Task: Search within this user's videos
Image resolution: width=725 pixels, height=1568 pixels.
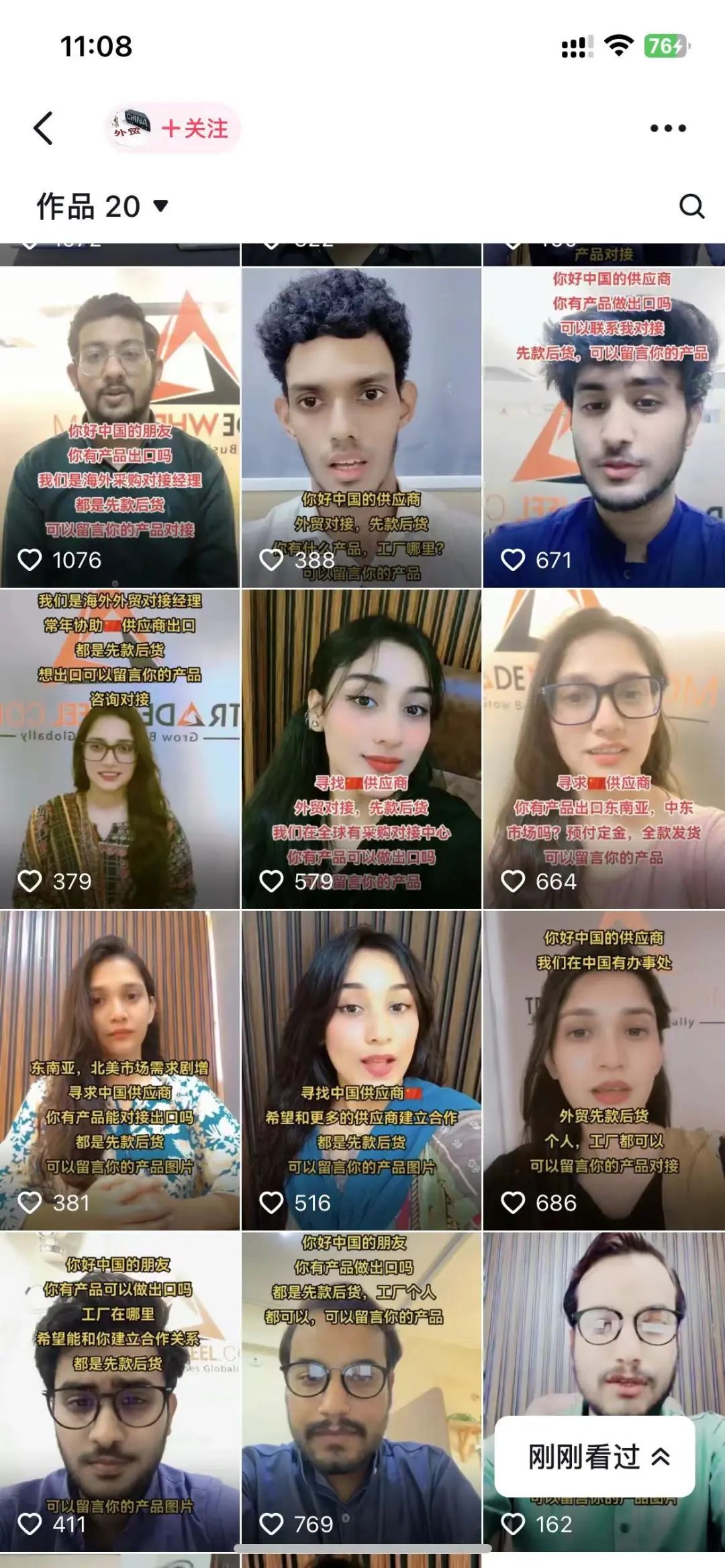Action: tap(691, 206)
